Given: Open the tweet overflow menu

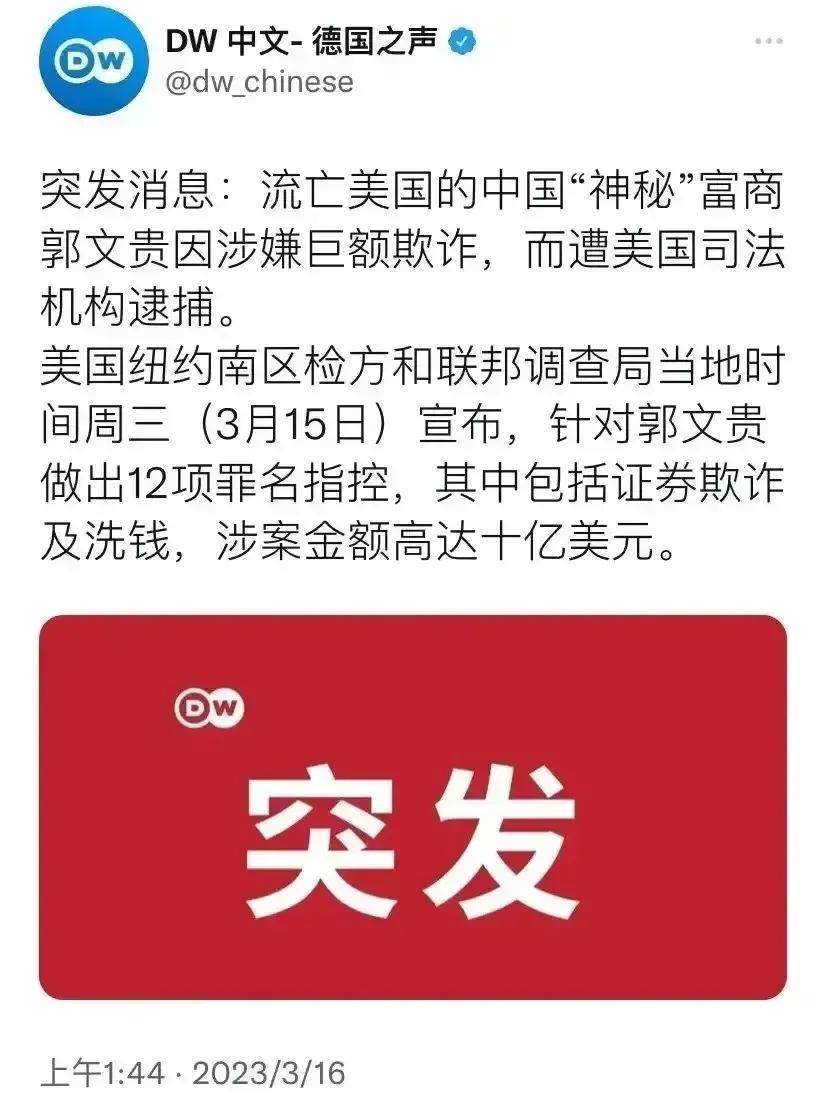Looking at the screenshot, I should point(768,41).
